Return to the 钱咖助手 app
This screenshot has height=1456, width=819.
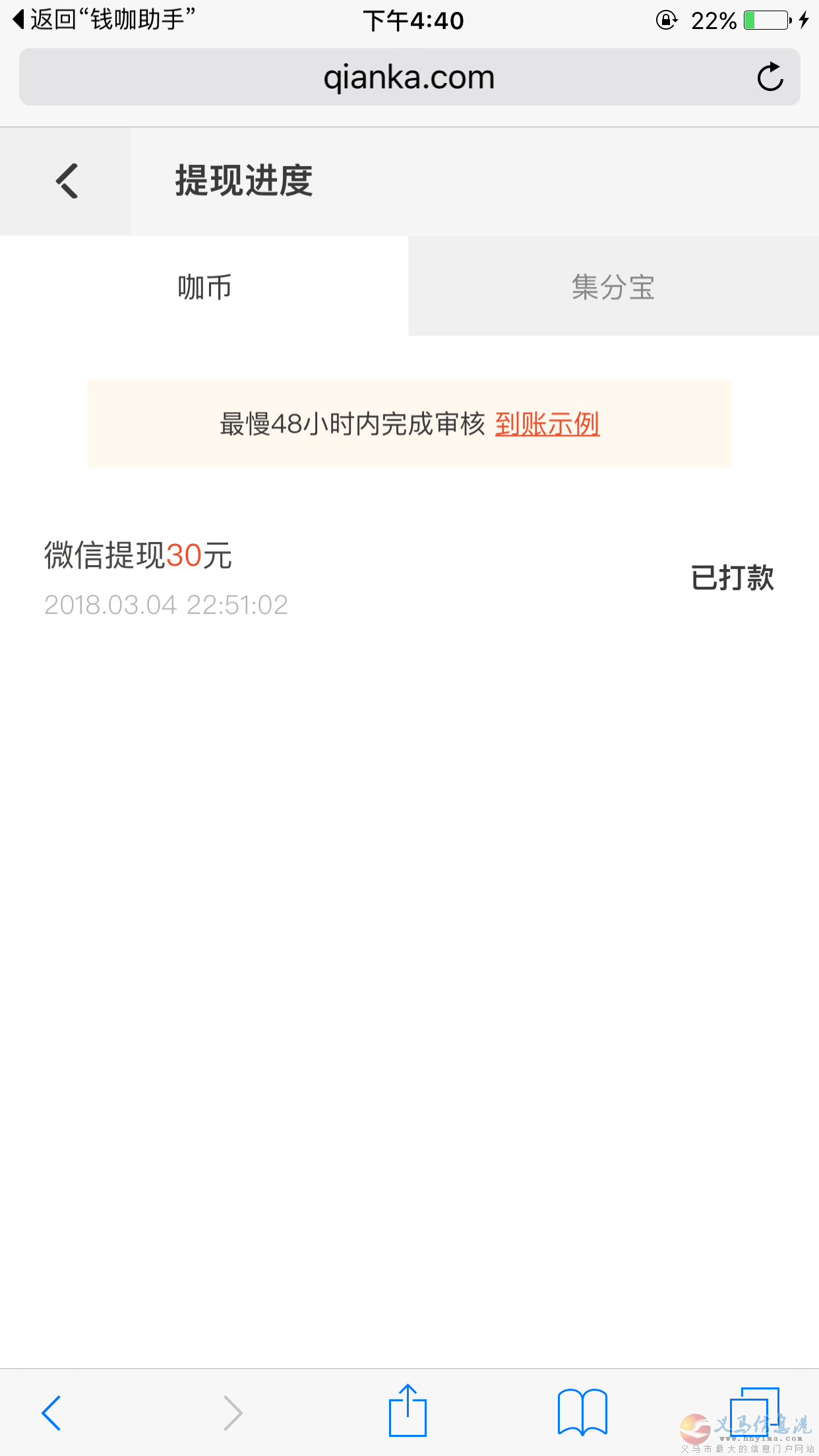click(x=104, y=20)
